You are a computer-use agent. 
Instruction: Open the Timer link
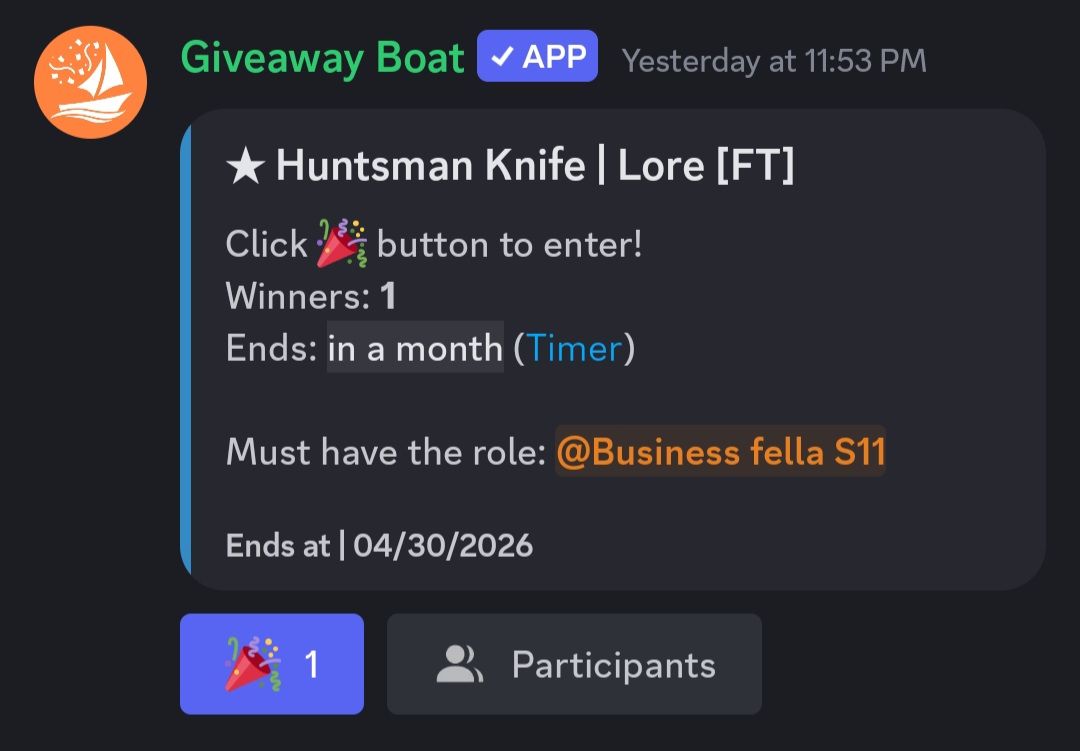tap(574, 348)
